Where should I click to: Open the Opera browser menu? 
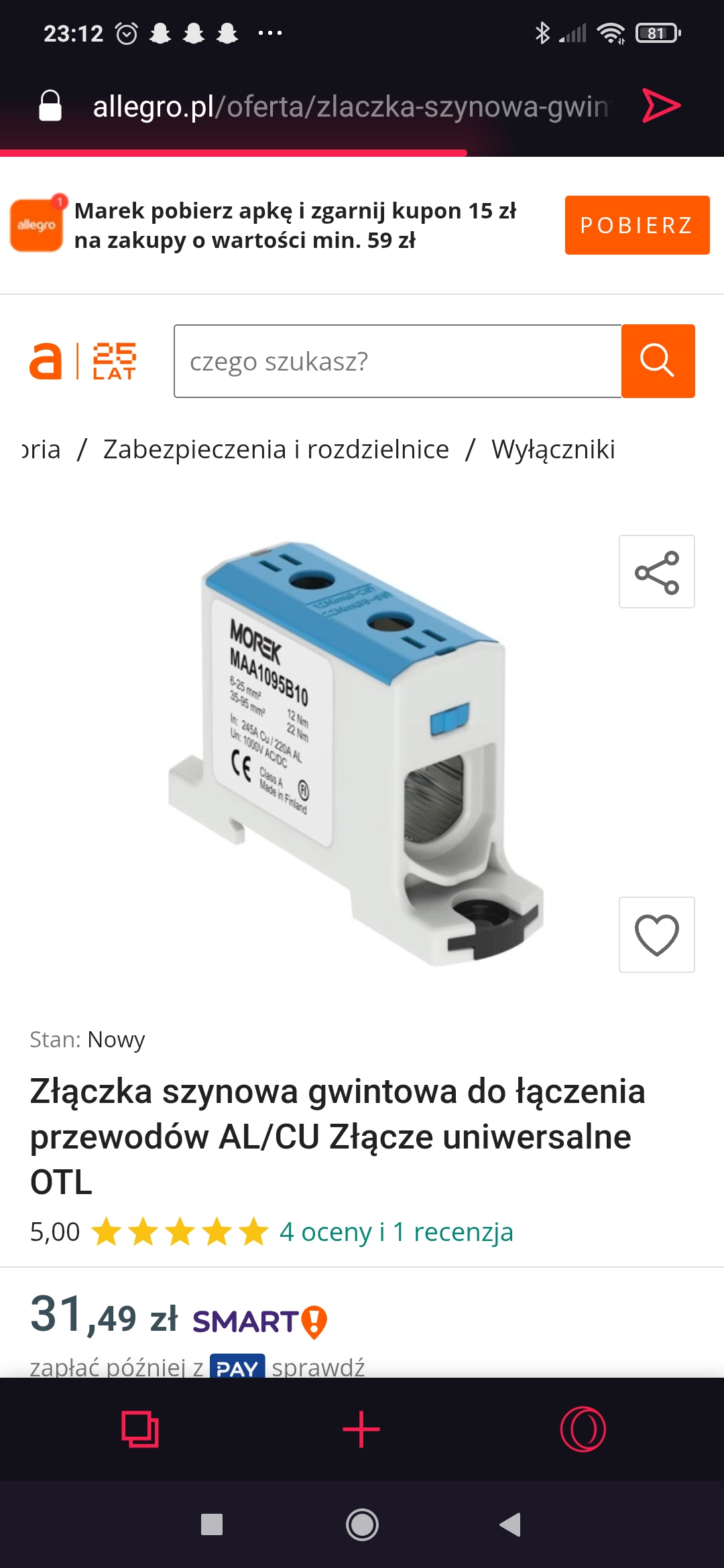[x=583, y=1429]
